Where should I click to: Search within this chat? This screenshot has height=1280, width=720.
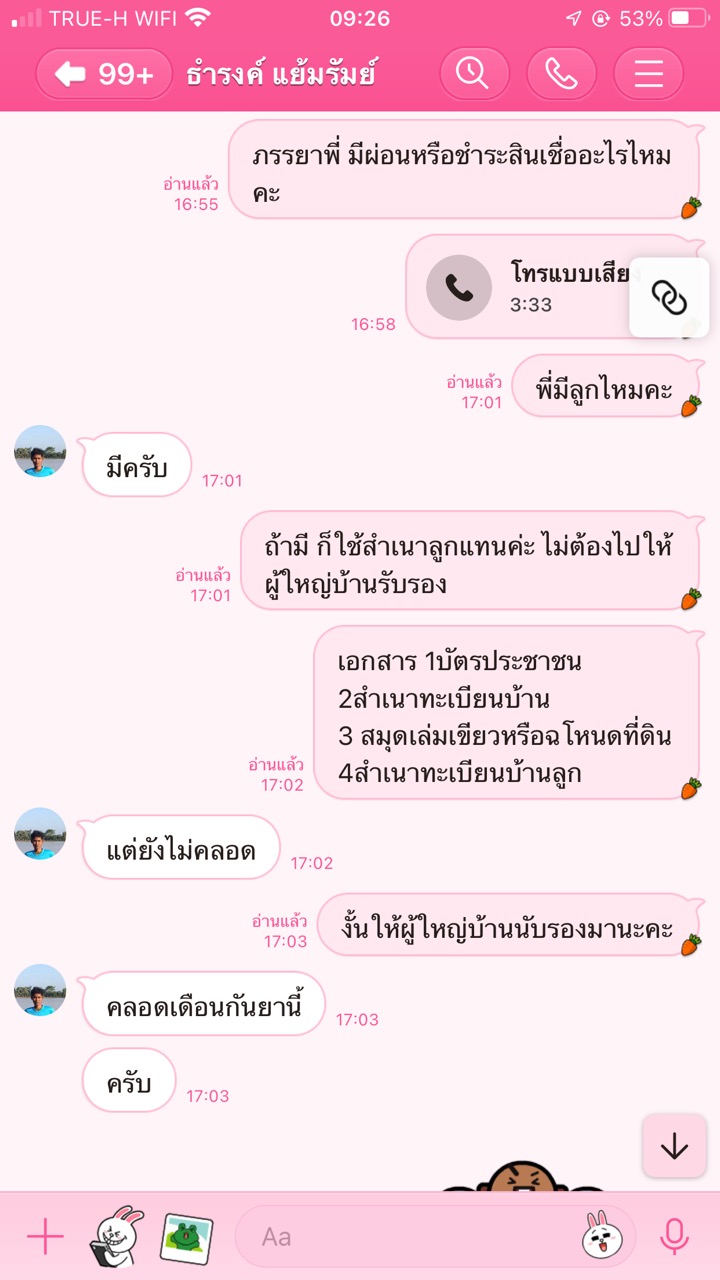(473, 74)
